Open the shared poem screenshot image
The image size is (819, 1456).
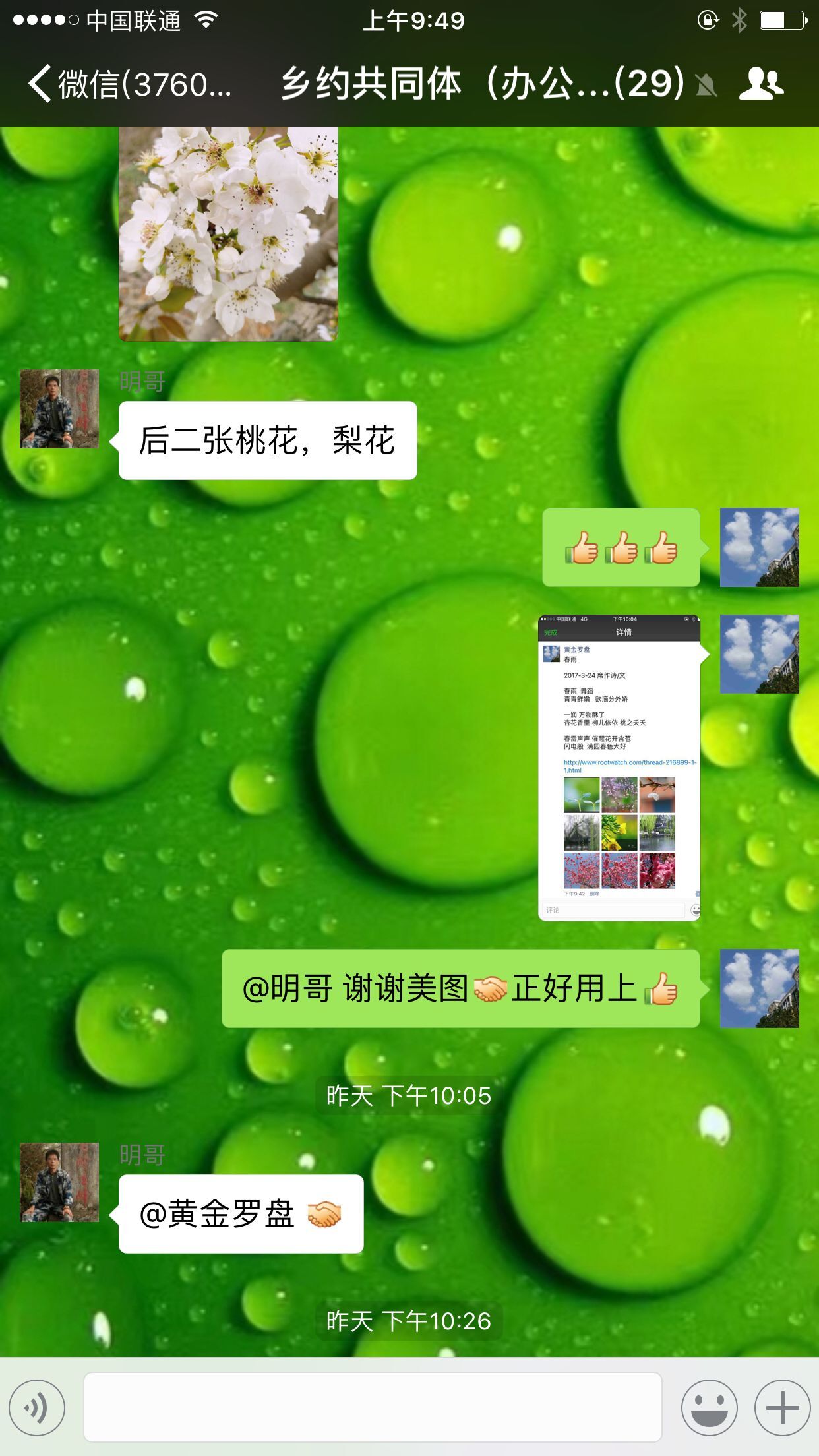(x=619, y=767)
